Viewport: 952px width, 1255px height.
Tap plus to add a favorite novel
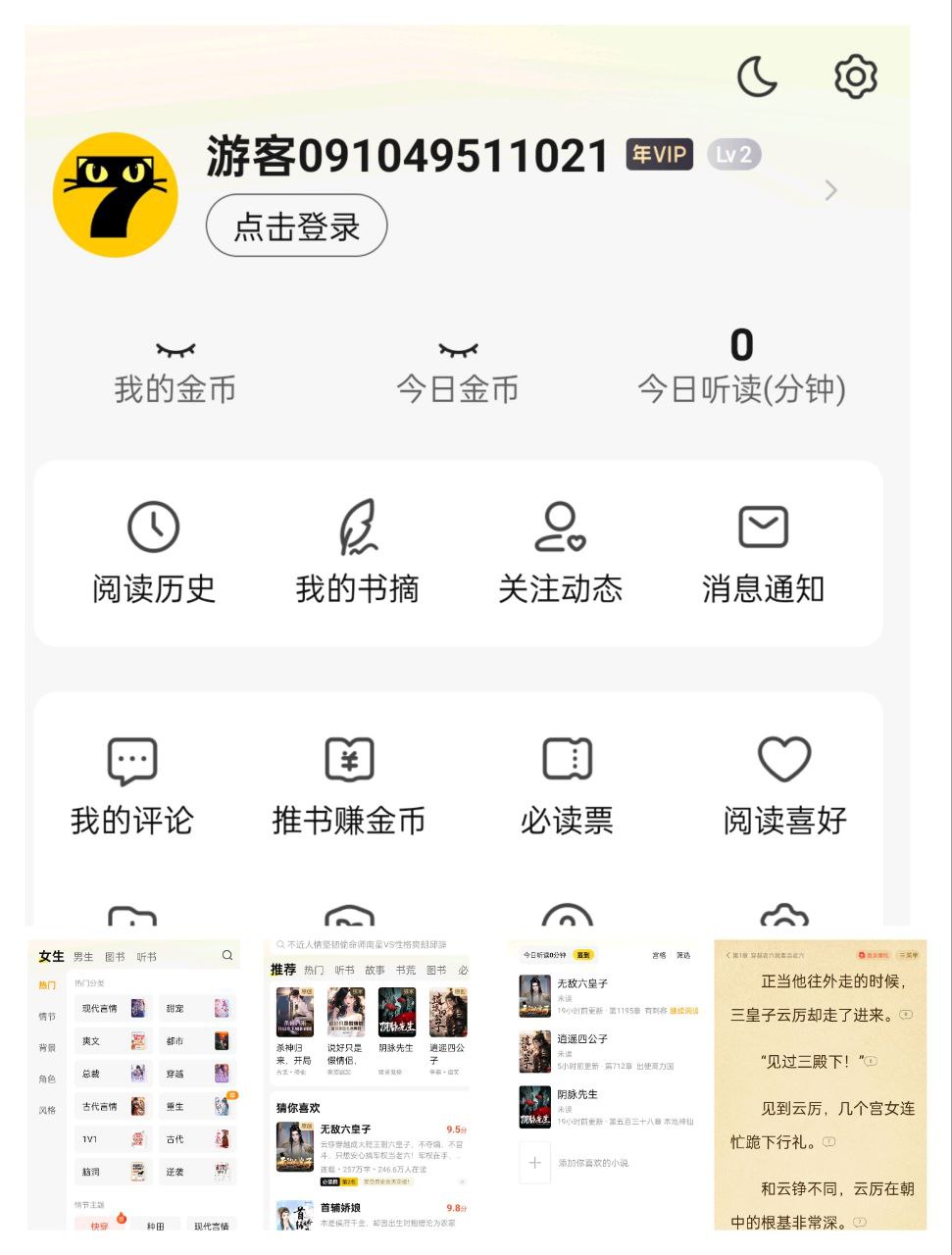tap(535, 1162)
